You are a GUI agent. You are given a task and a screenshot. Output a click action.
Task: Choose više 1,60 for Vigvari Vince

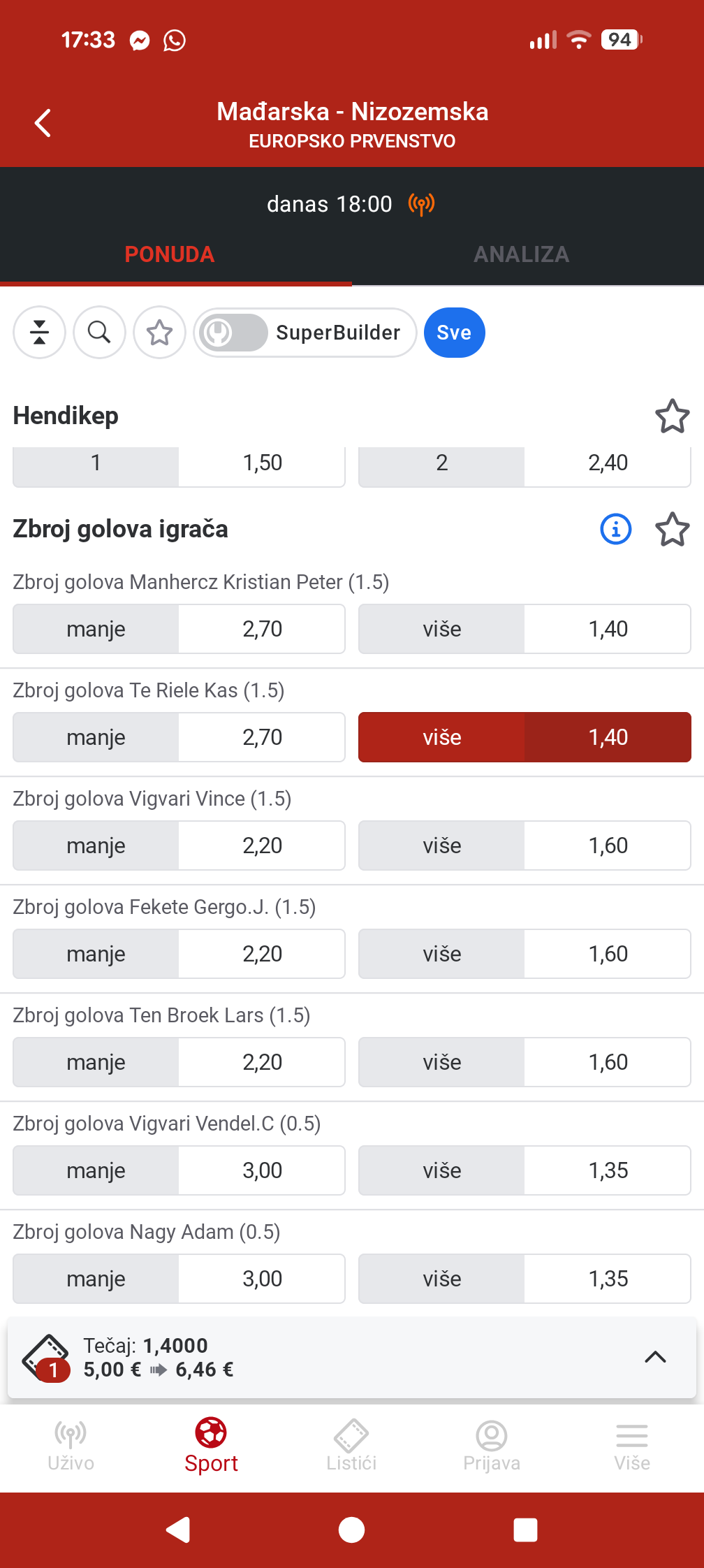point(525,845)
